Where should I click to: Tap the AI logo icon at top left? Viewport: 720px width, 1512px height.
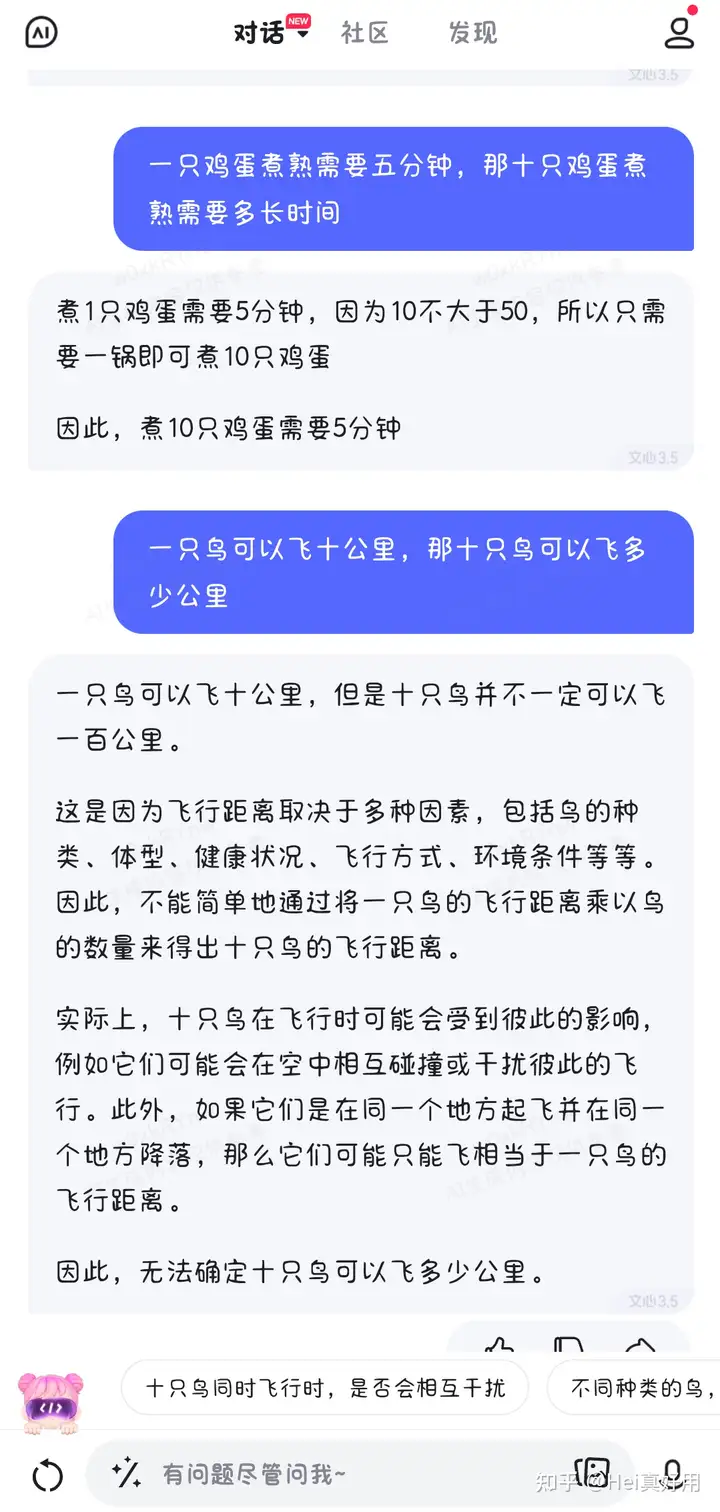(x=41, y=32)
